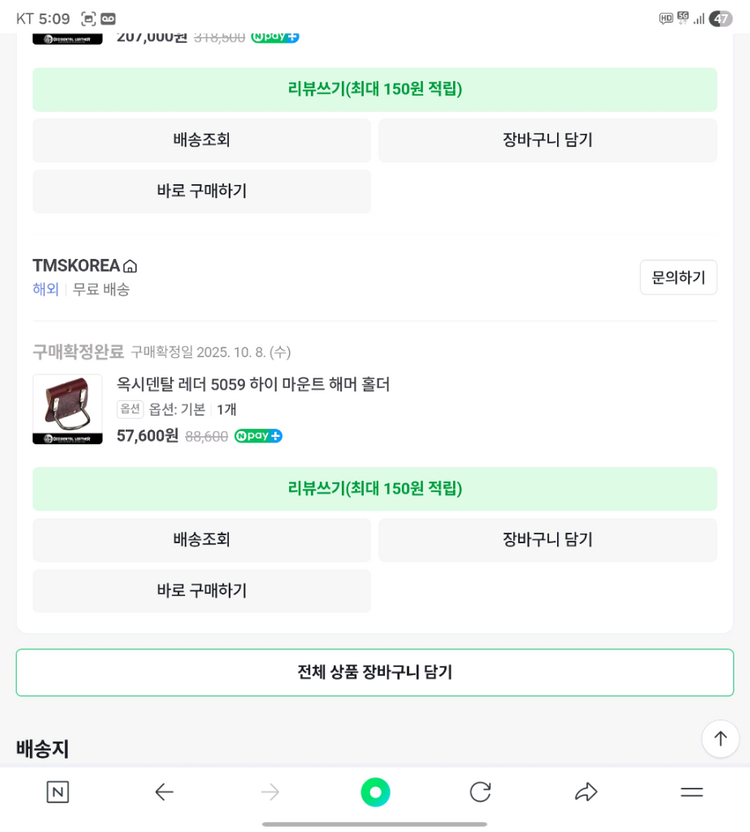Share the page using the share arrow icon
The image size is (750, 832).
click(586, 791)
